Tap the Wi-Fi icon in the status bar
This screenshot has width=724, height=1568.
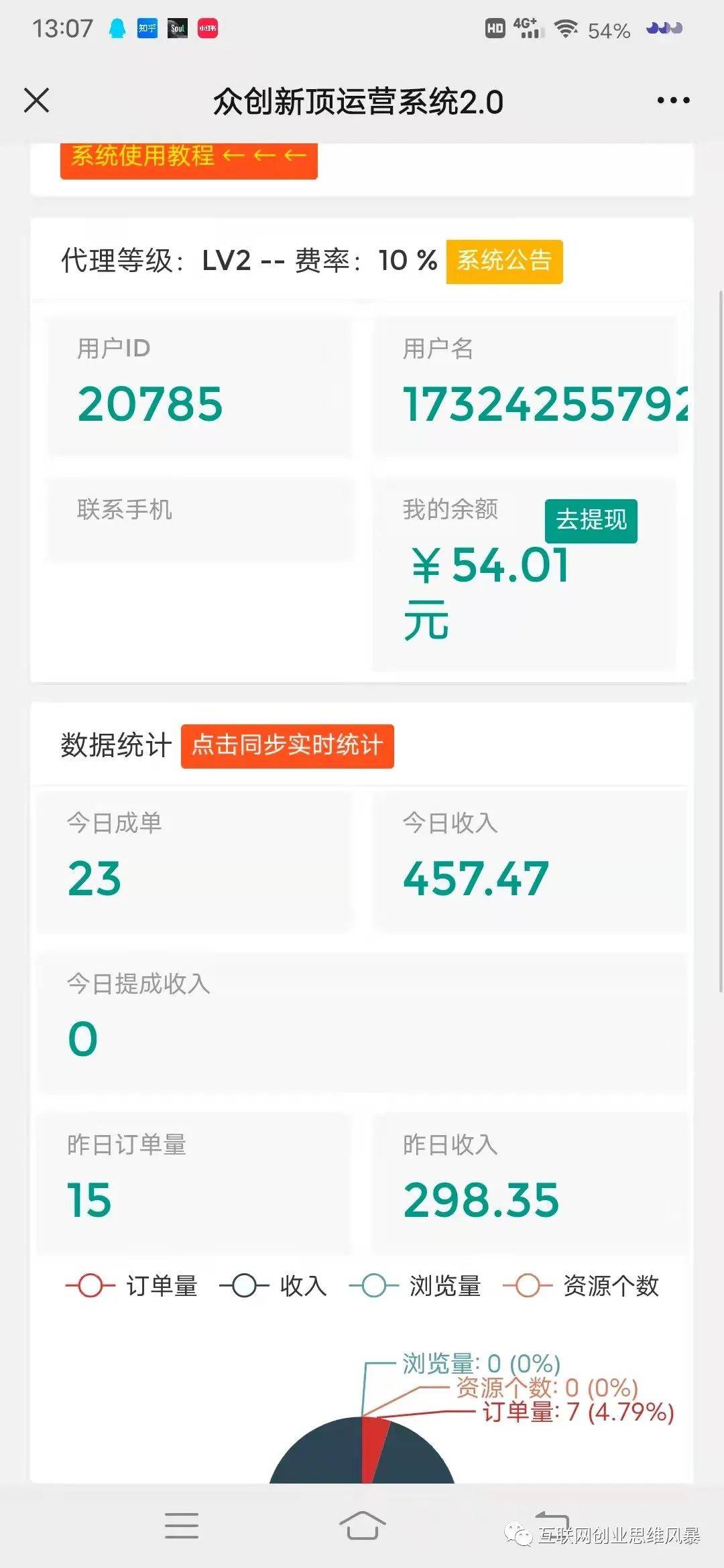point(566,29)
